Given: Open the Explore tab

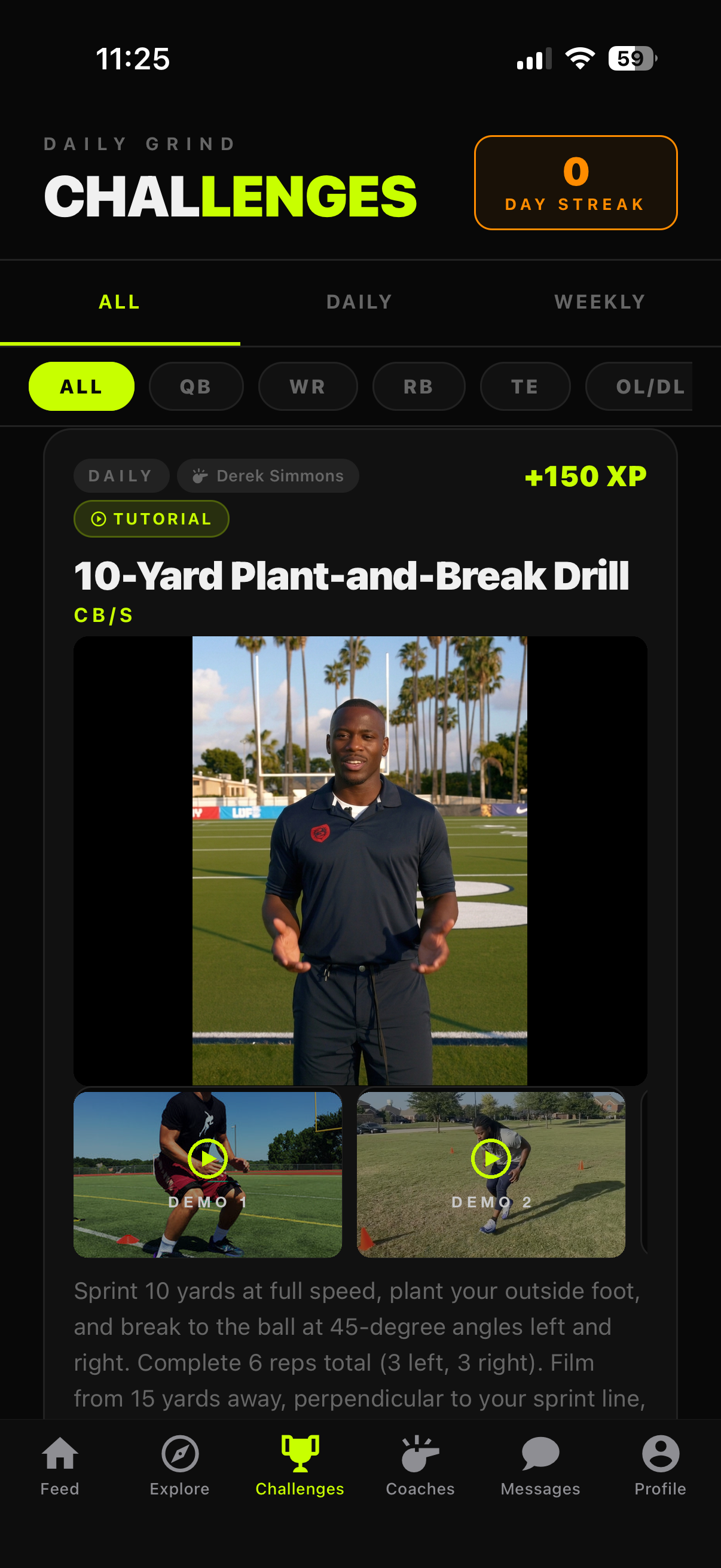Looking at the screenshot, I should pyautogui.click(x=179, y=1466).
